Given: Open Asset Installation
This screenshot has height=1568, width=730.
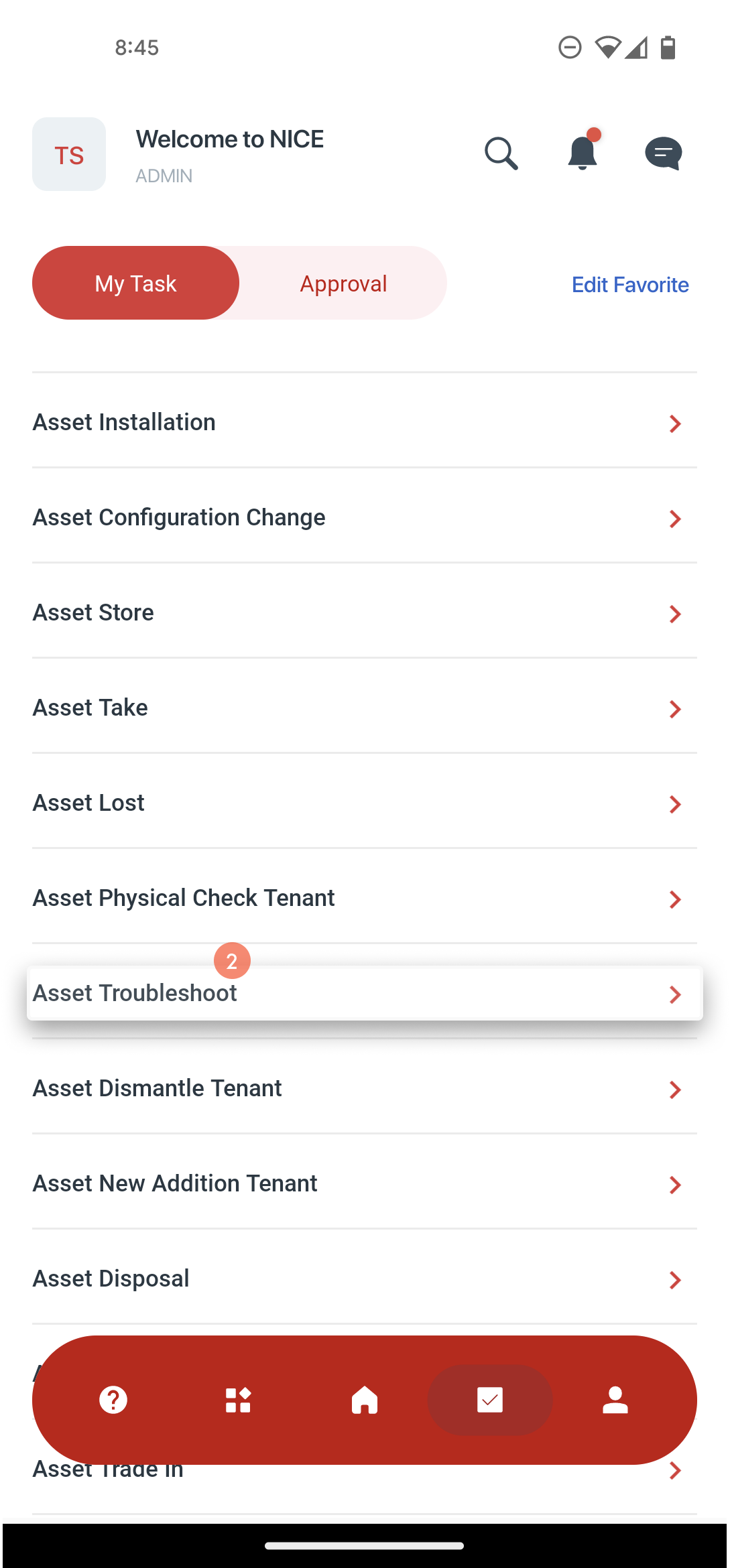Looking at the screenshot, I should pyautogui.click(x=365, y=422).
